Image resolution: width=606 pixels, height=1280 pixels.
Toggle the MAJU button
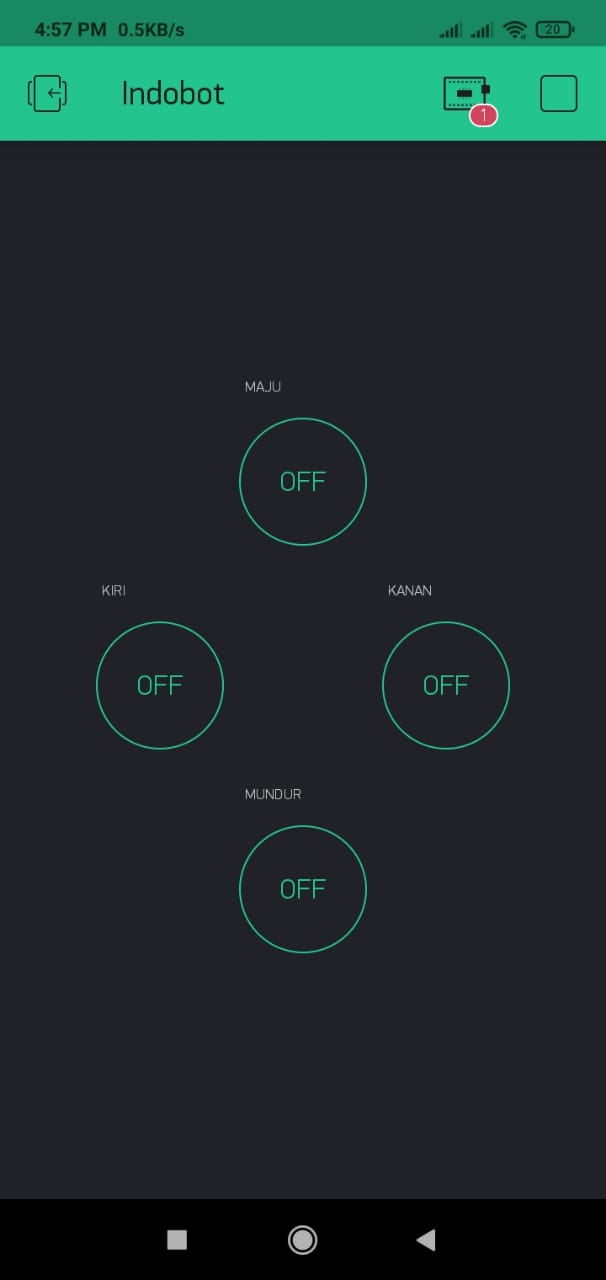click(303, 481)
